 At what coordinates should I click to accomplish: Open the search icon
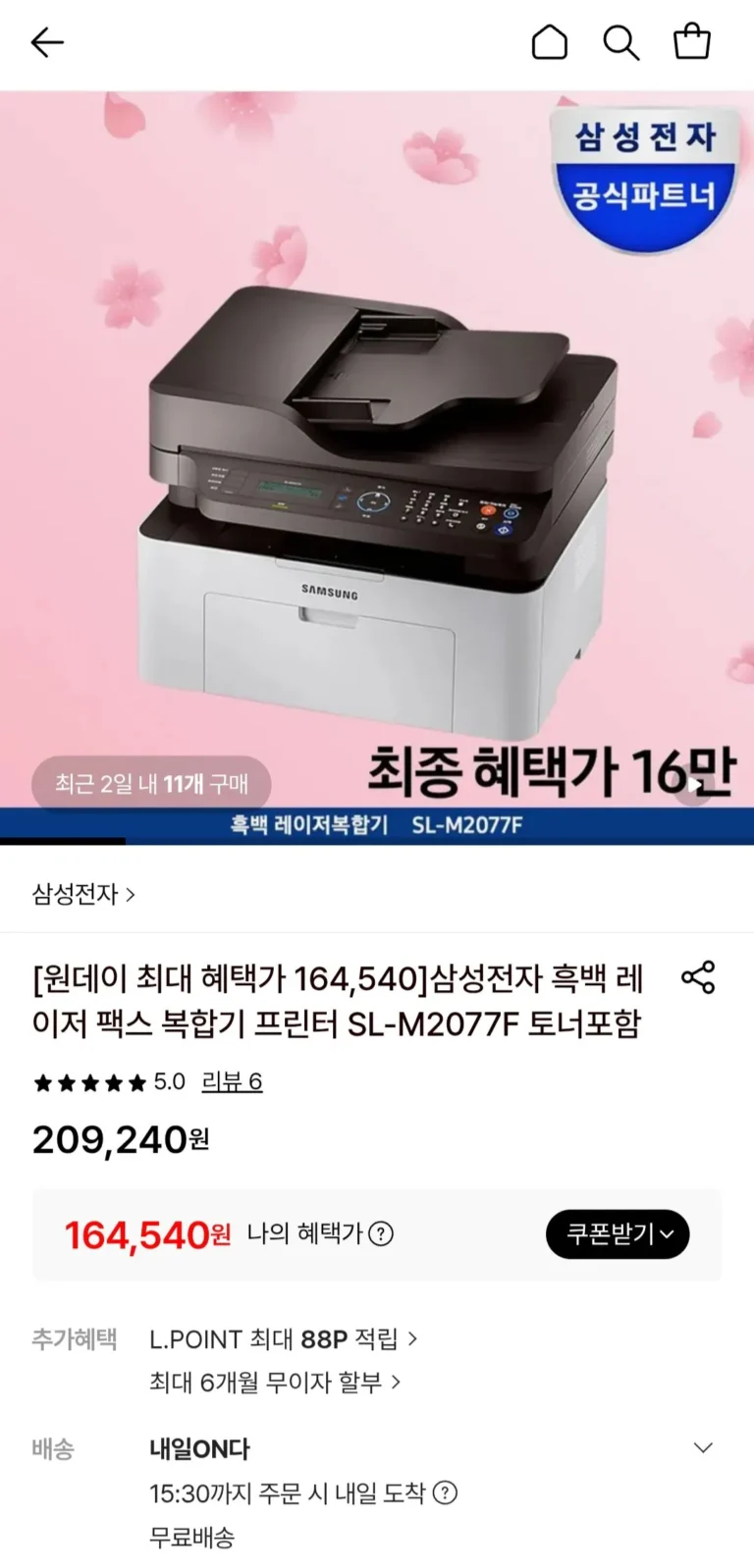[620, 42]
